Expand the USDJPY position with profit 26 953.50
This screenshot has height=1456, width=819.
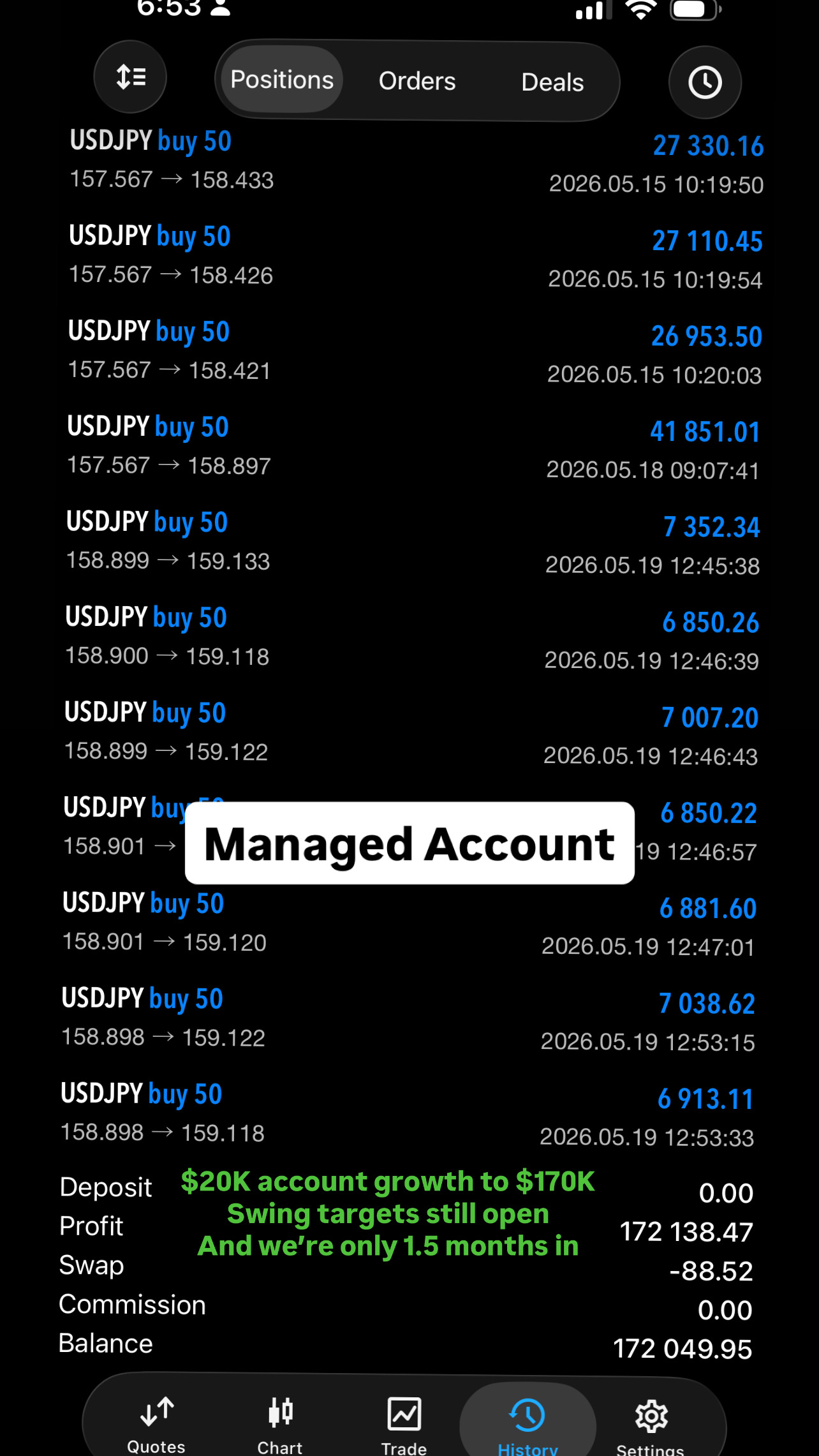(415, 352)
